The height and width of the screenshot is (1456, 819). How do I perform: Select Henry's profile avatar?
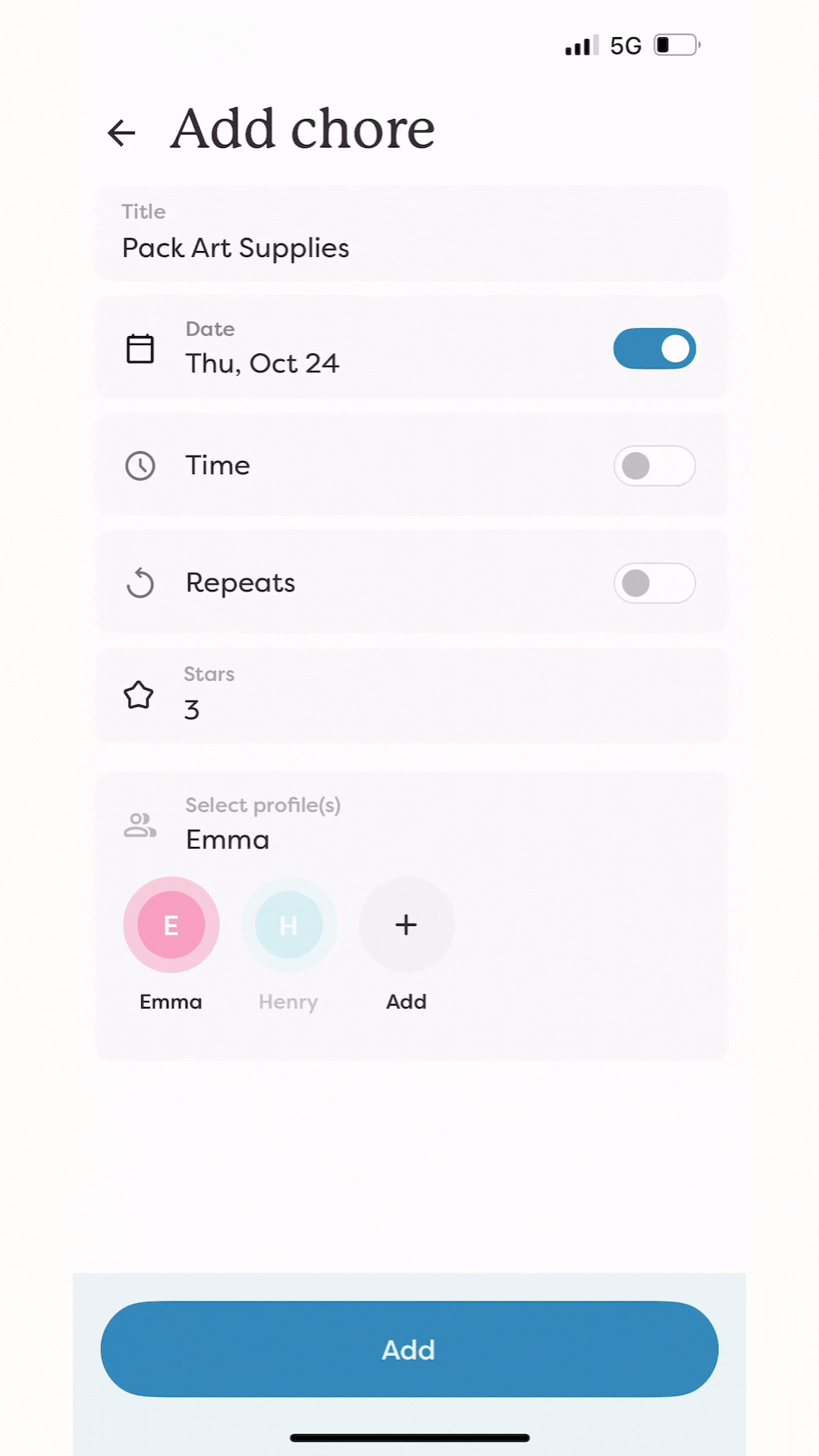(289, 924)
